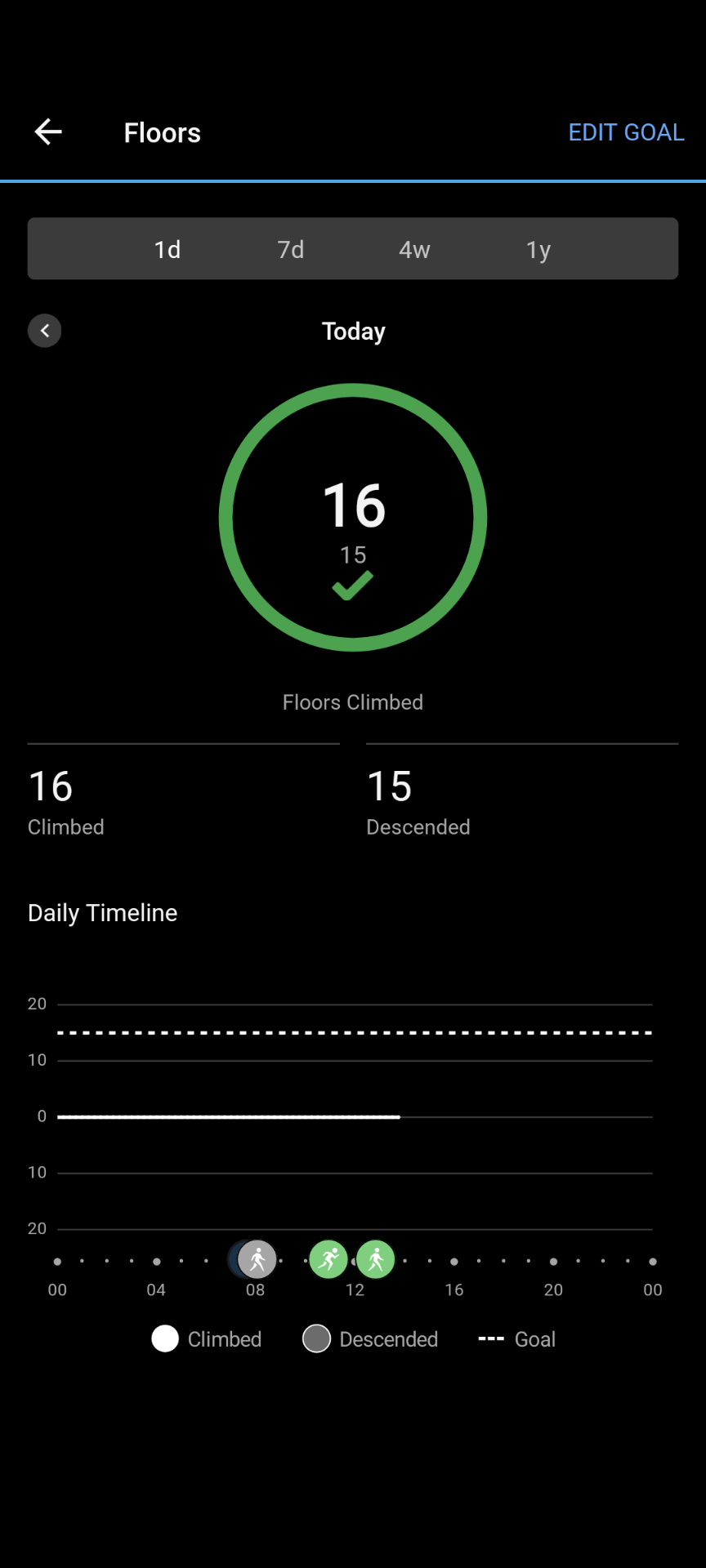Tap the gray walking activity marker near 08
The image size is (706, 1568).
click(257, 1260)
